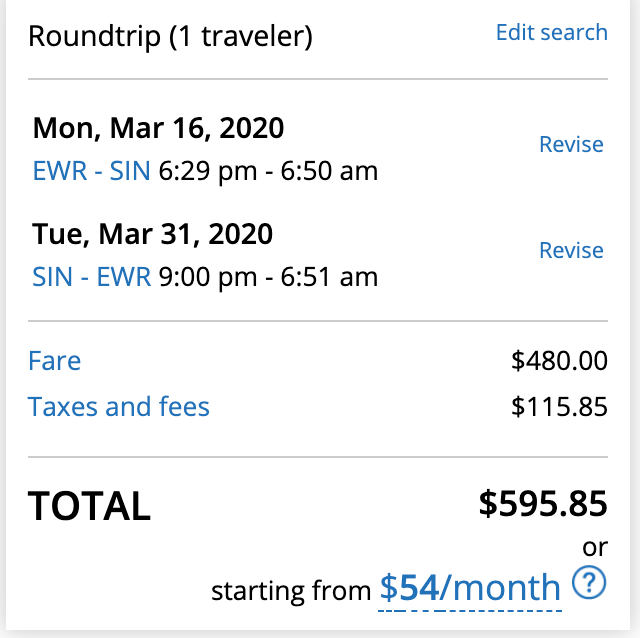This screenshot has width=640, height=638.
Task: View the Fare breakdown
Action: pos(55,360)
